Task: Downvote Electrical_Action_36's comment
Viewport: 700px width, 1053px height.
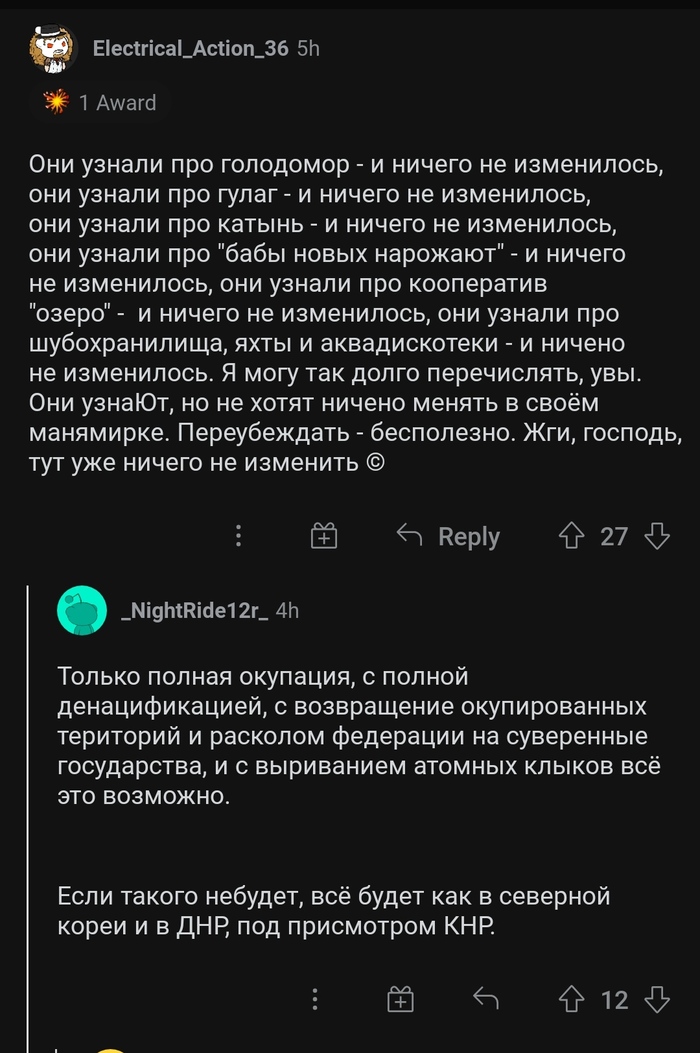Action: (x=657, y=536)
